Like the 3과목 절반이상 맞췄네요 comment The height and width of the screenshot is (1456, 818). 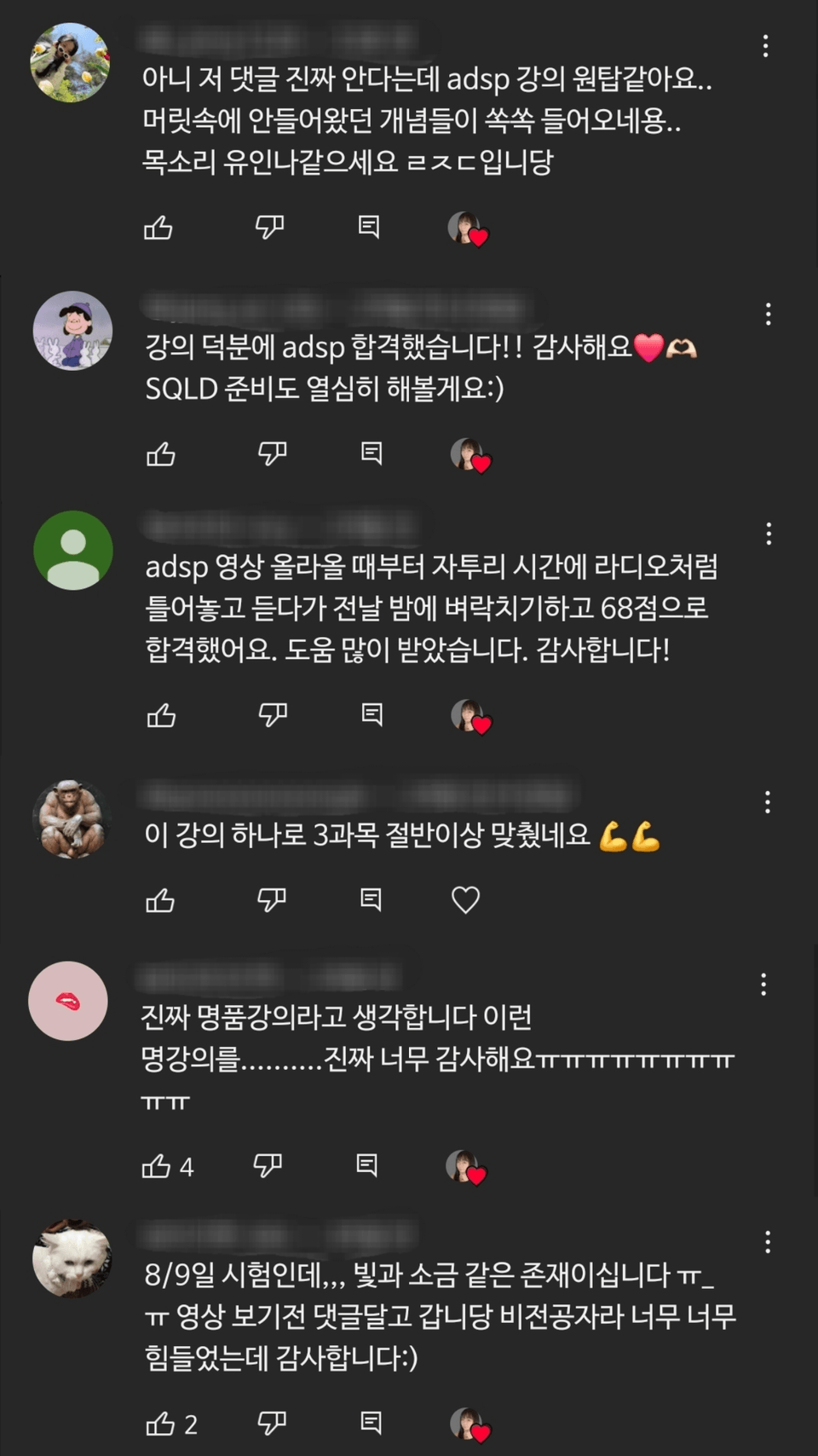click(x=160, y=899)
